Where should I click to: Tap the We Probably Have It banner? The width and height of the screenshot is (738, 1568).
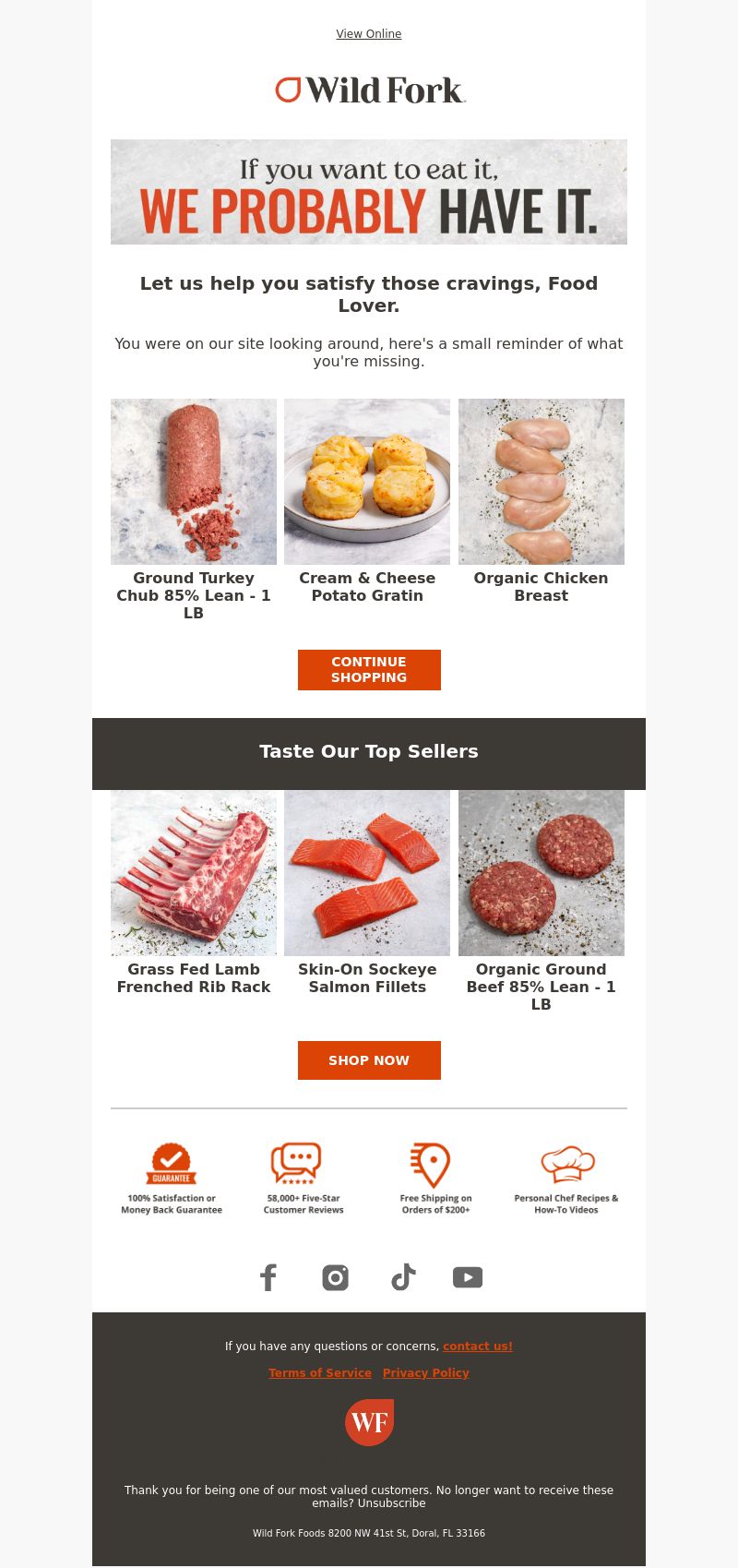coord(369,192)
